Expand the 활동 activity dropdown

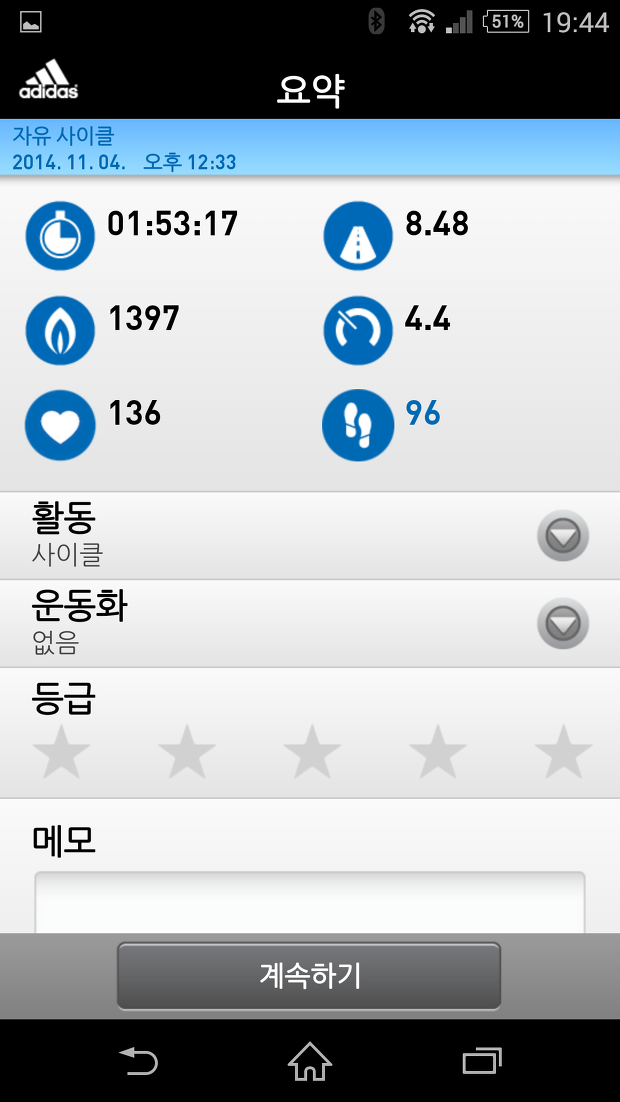tap(562, 536)
